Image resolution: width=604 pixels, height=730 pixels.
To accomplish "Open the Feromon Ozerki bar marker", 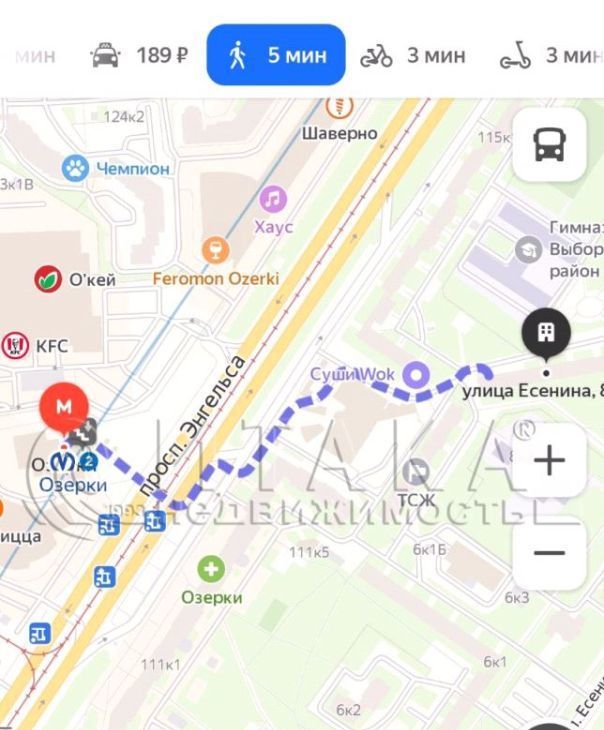I will pyautogui.click(x=215, y=250).
